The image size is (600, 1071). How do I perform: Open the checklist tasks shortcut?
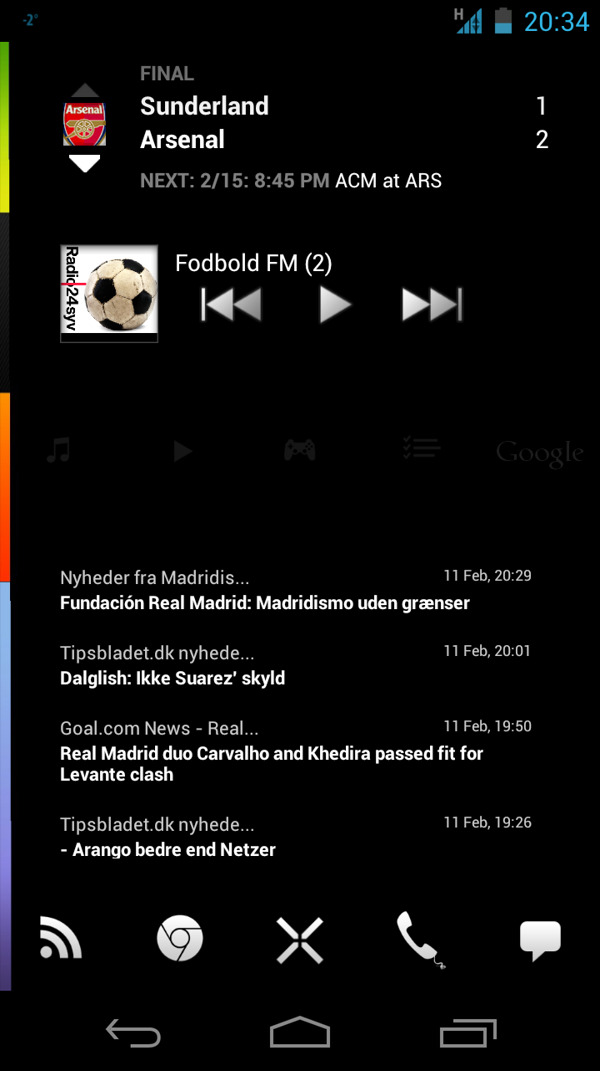click(x=421, y=449)
